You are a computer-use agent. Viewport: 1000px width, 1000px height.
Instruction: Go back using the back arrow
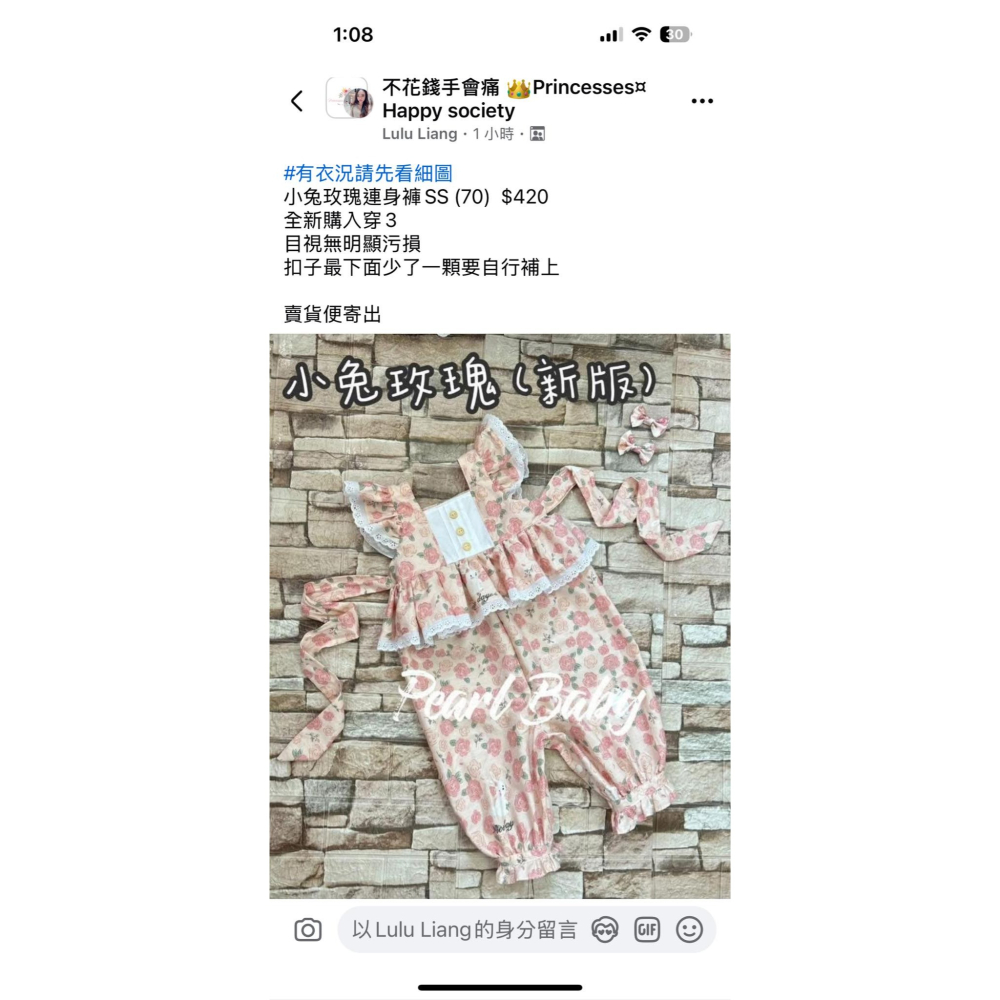296,101
